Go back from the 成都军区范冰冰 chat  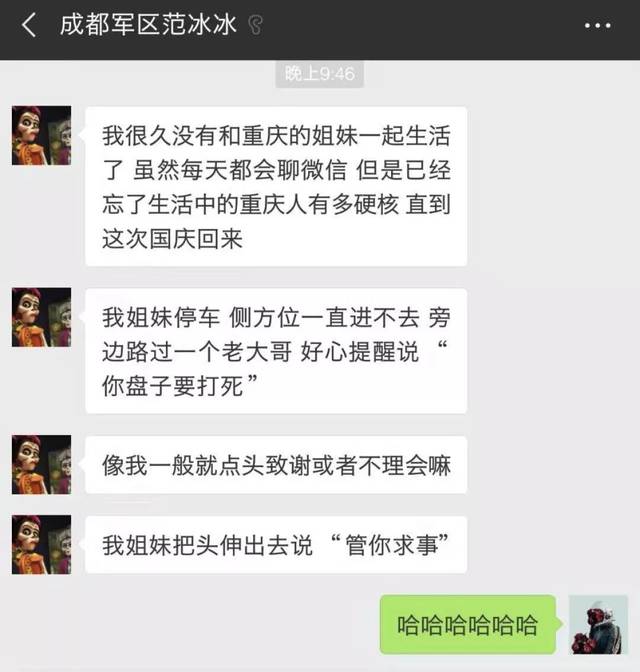28,24
